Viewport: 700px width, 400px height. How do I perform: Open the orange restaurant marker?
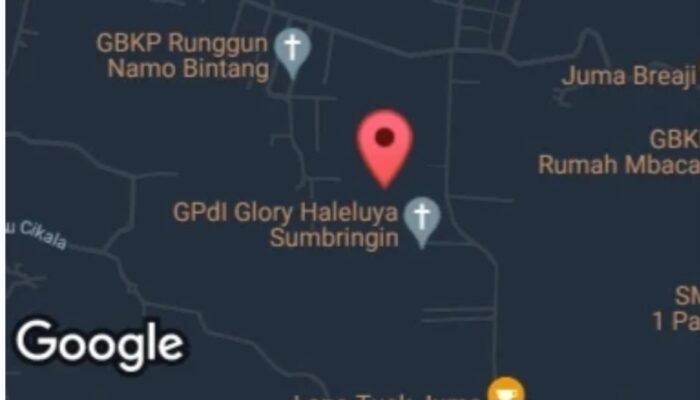click(x=507, y=390)
